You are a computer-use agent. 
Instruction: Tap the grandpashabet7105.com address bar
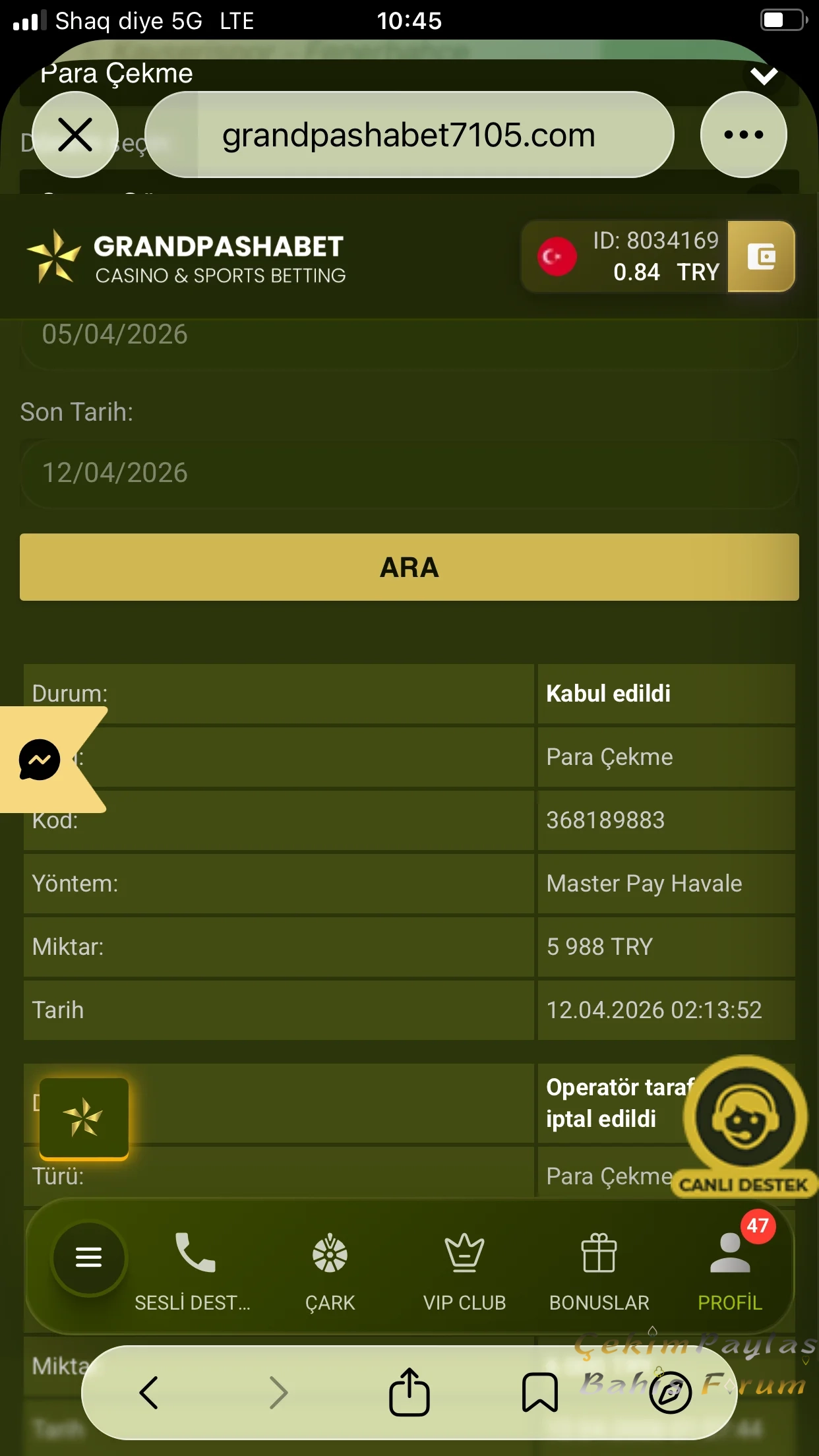click(x=409, y=135)
